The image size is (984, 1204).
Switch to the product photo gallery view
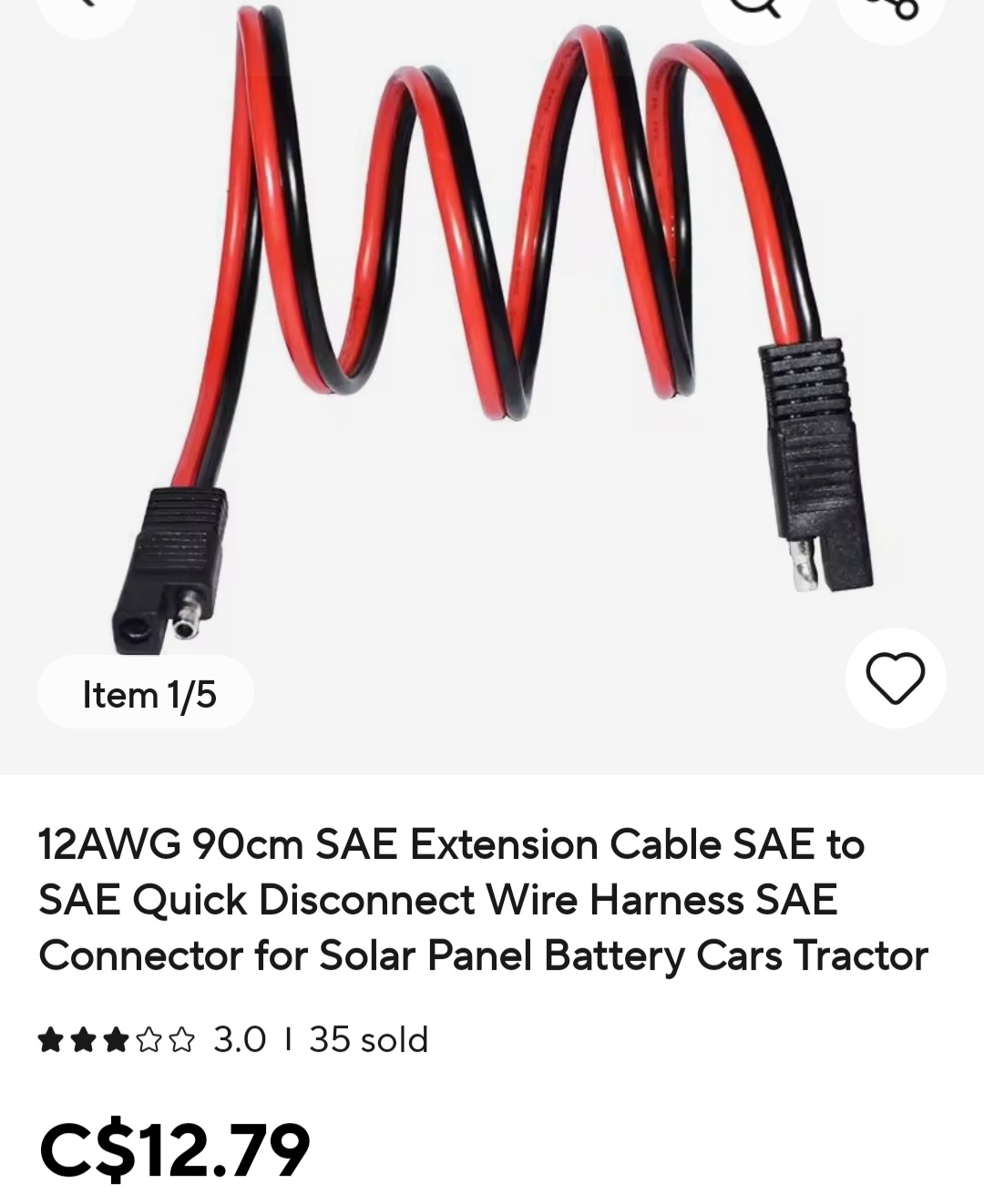pyautogui.click(x=492, y=364)
